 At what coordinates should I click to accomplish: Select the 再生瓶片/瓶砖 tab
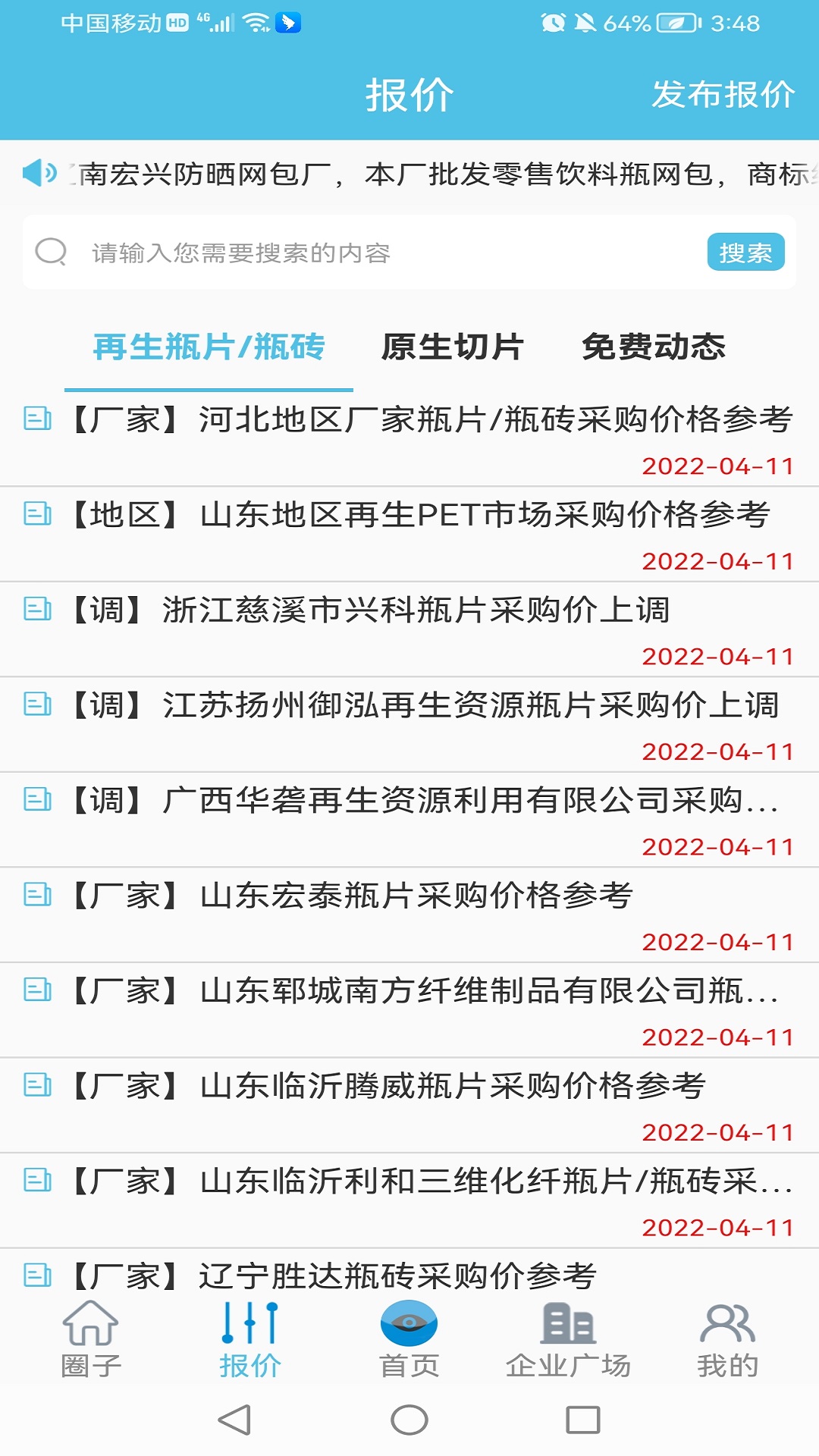[x=209, y=347]
